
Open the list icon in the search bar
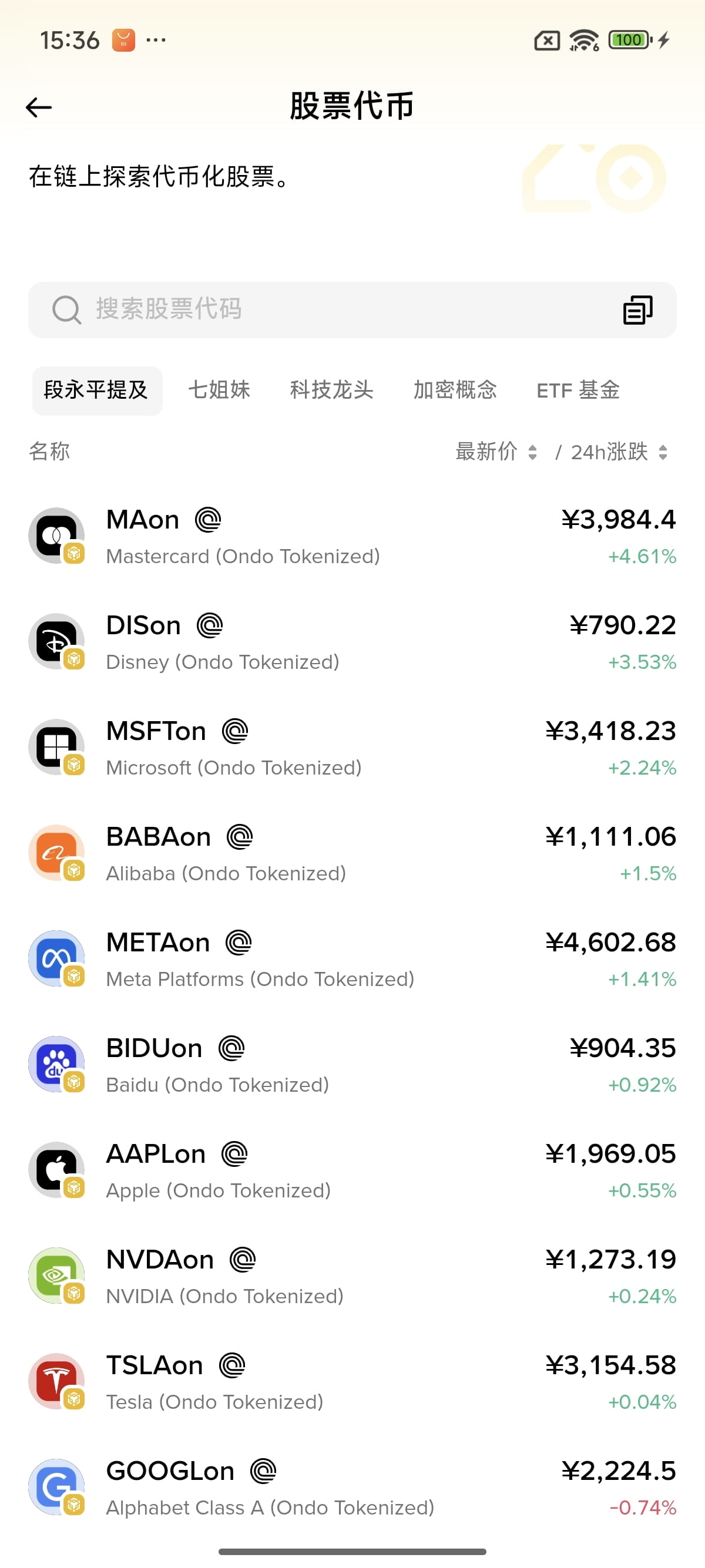coord(637,310)
